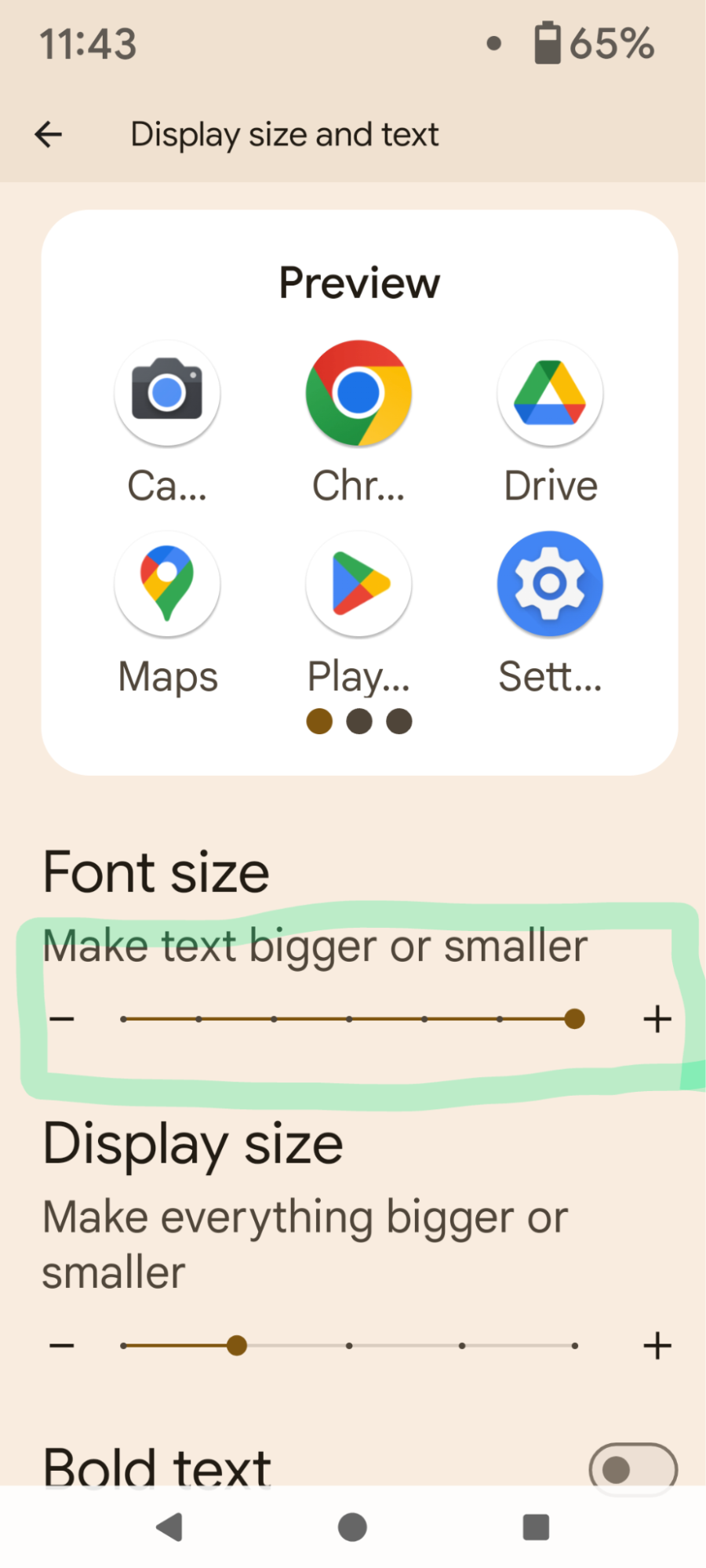Decrease display size with the minus button
706x1568 pixels.
point(61,1346)
